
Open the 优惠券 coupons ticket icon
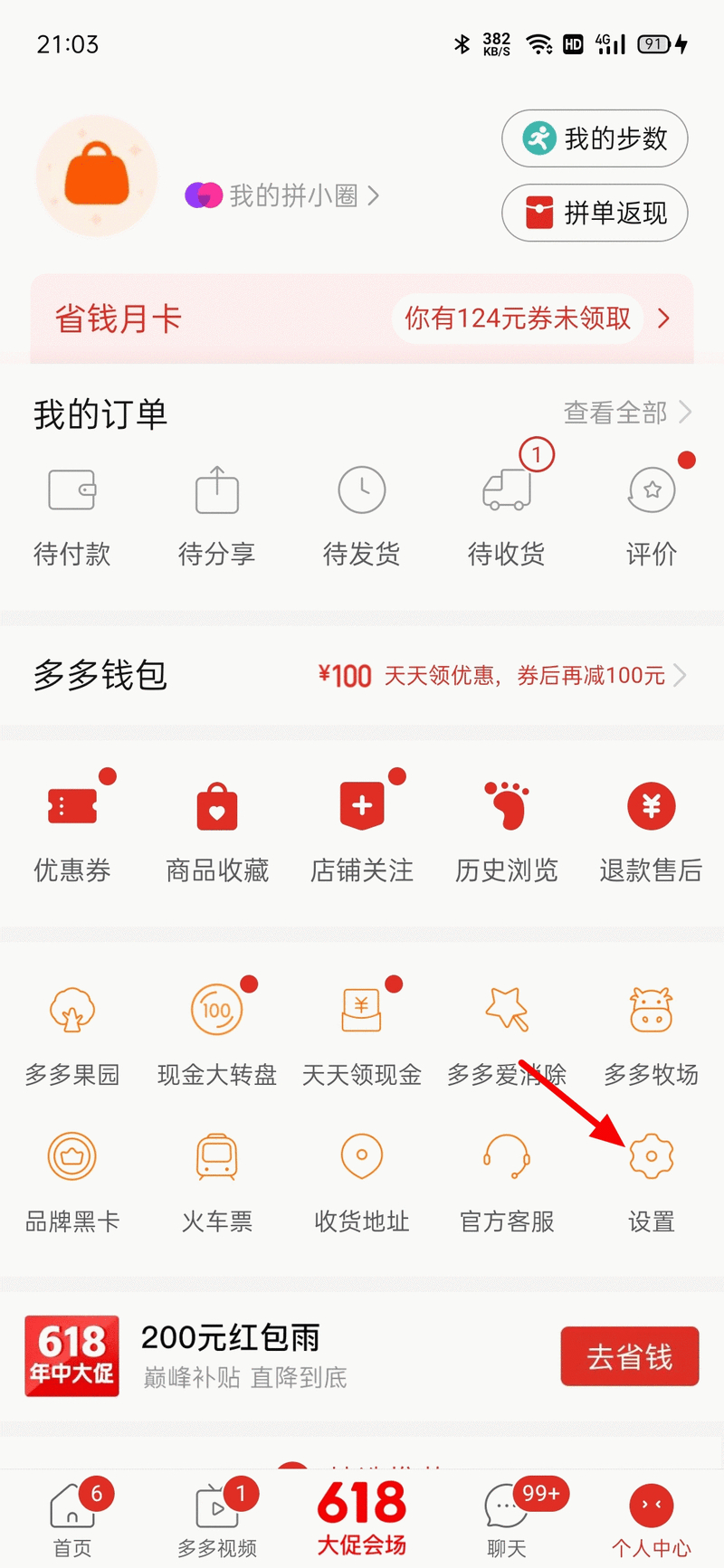pos(72,805)
